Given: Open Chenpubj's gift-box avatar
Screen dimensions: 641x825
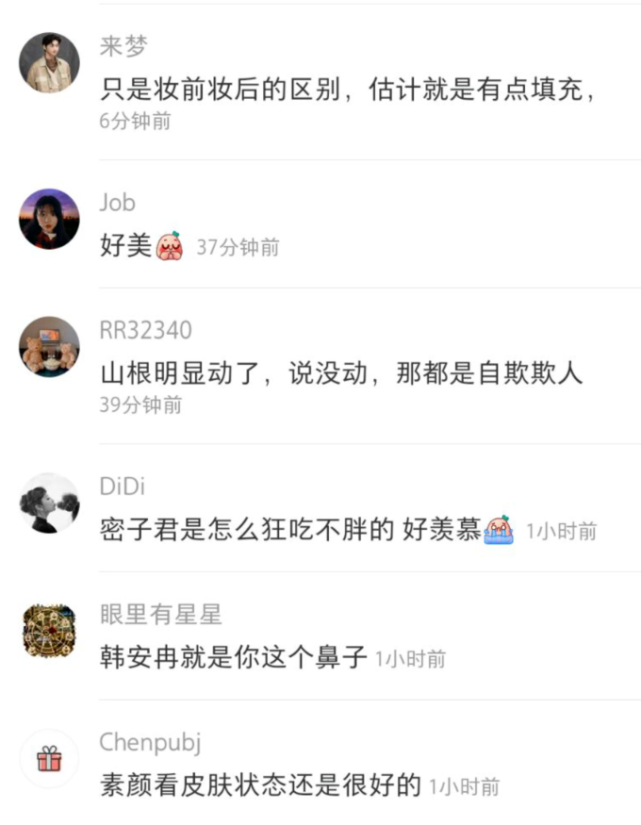Looking at the screenshot, I should coord(49,759).
